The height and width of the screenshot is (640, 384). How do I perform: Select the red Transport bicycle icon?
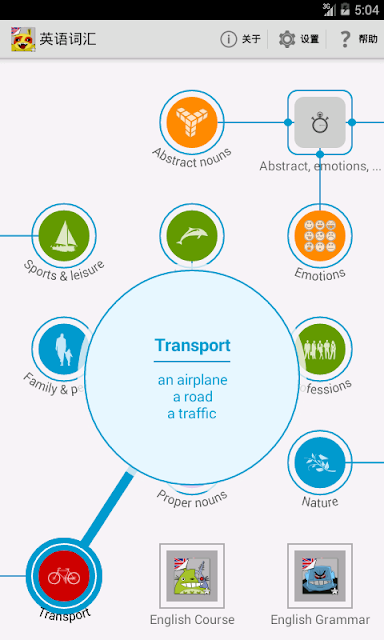pos(64,576)
